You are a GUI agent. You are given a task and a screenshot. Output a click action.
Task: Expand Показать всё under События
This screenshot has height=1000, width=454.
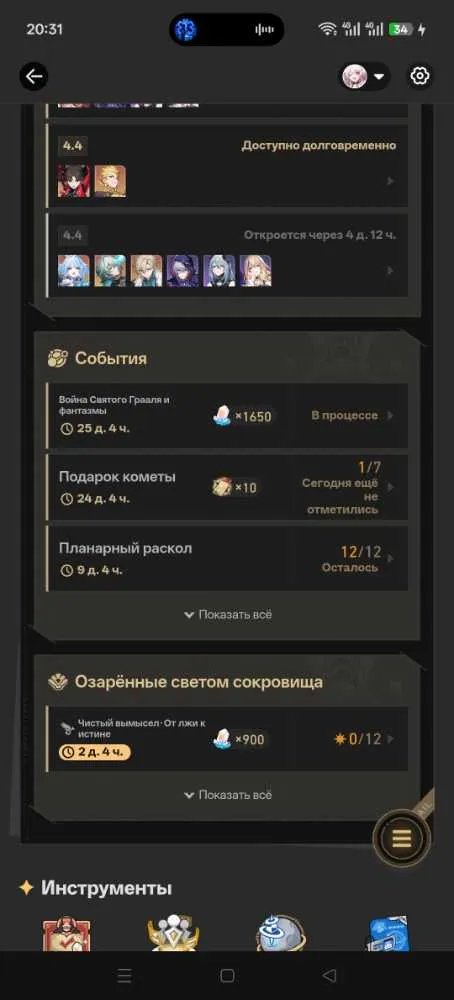click(x=228, y=615)
